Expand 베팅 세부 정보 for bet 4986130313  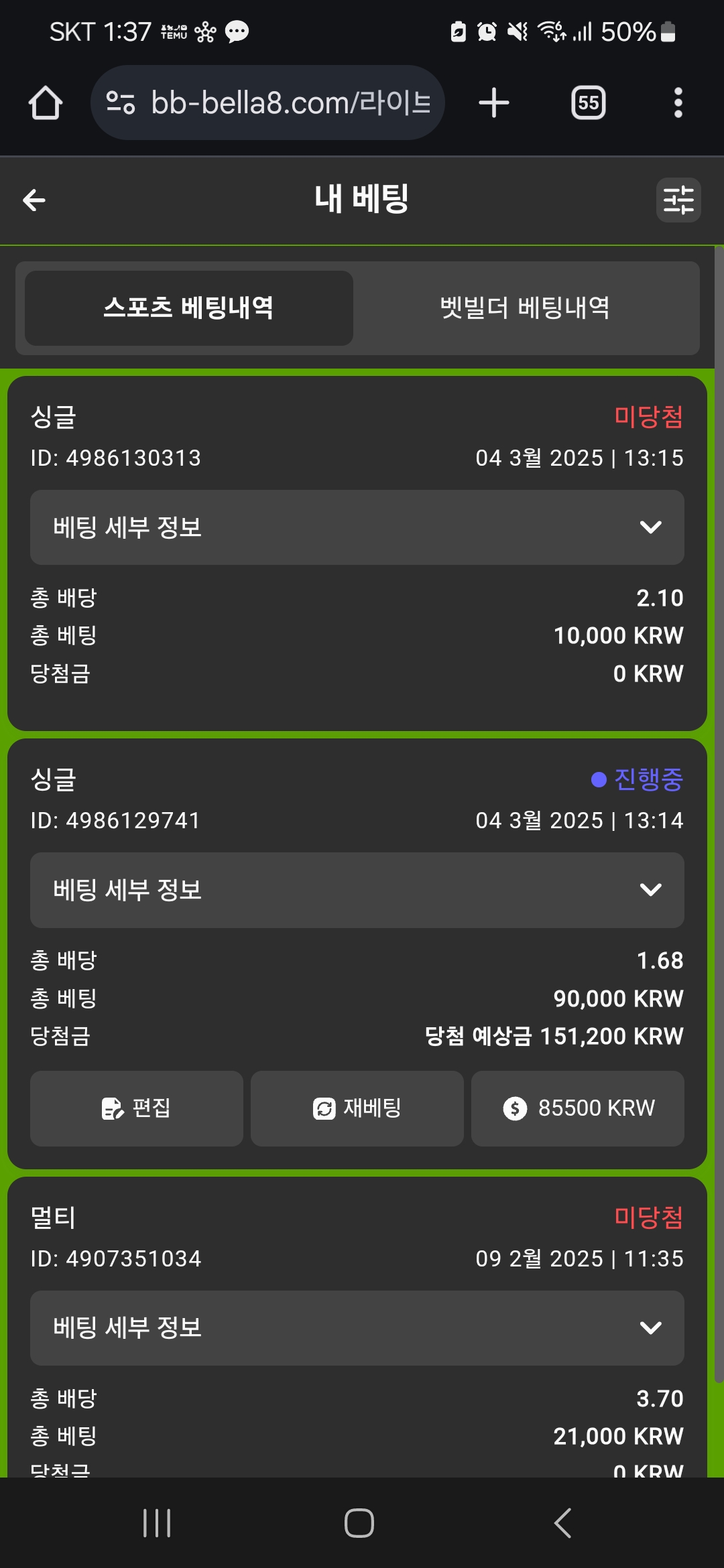[357, 527]
